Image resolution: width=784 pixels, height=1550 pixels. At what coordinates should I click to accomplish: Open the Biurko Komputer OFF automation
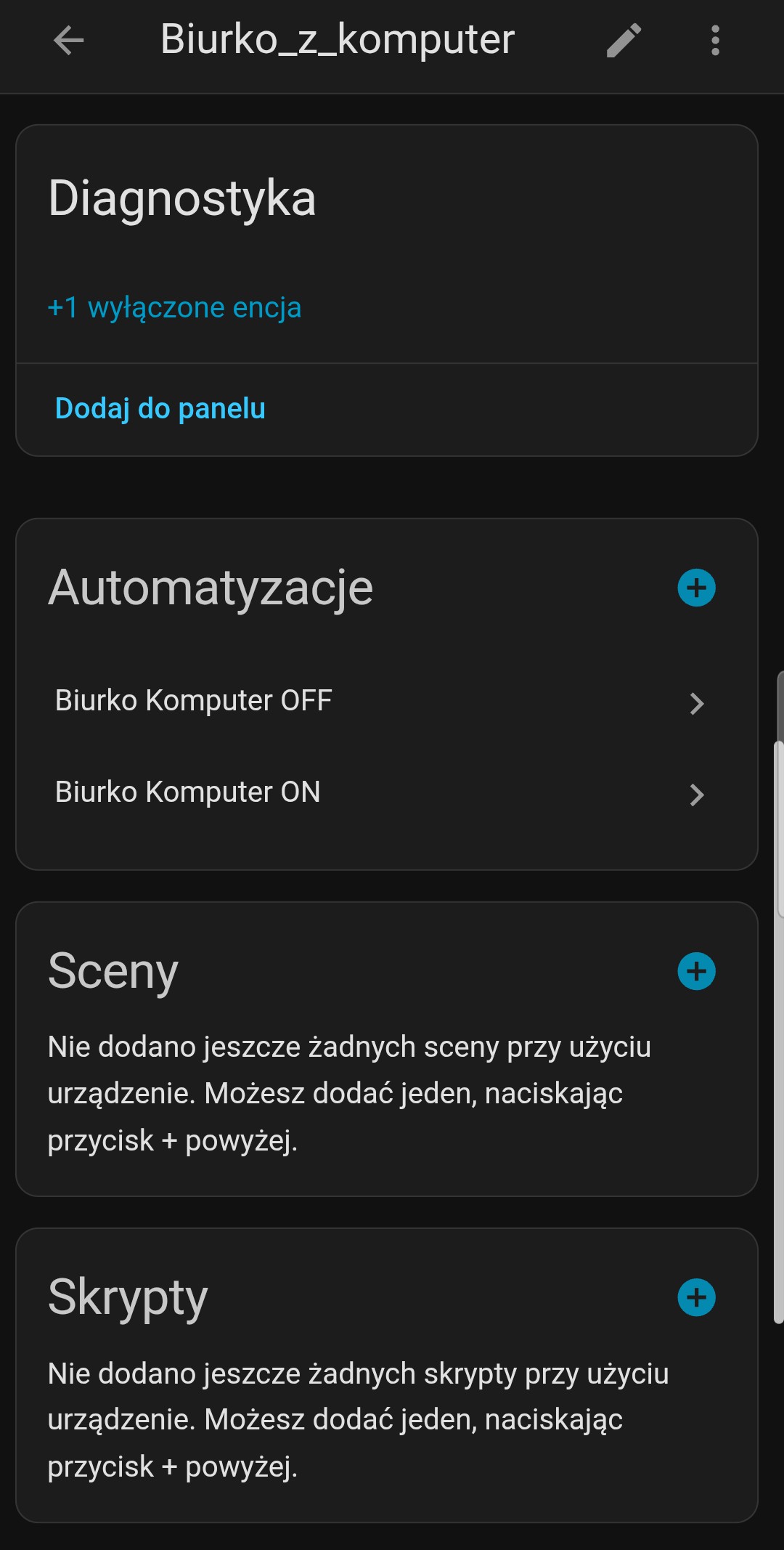pyautogui.click(x=377, y=702)
